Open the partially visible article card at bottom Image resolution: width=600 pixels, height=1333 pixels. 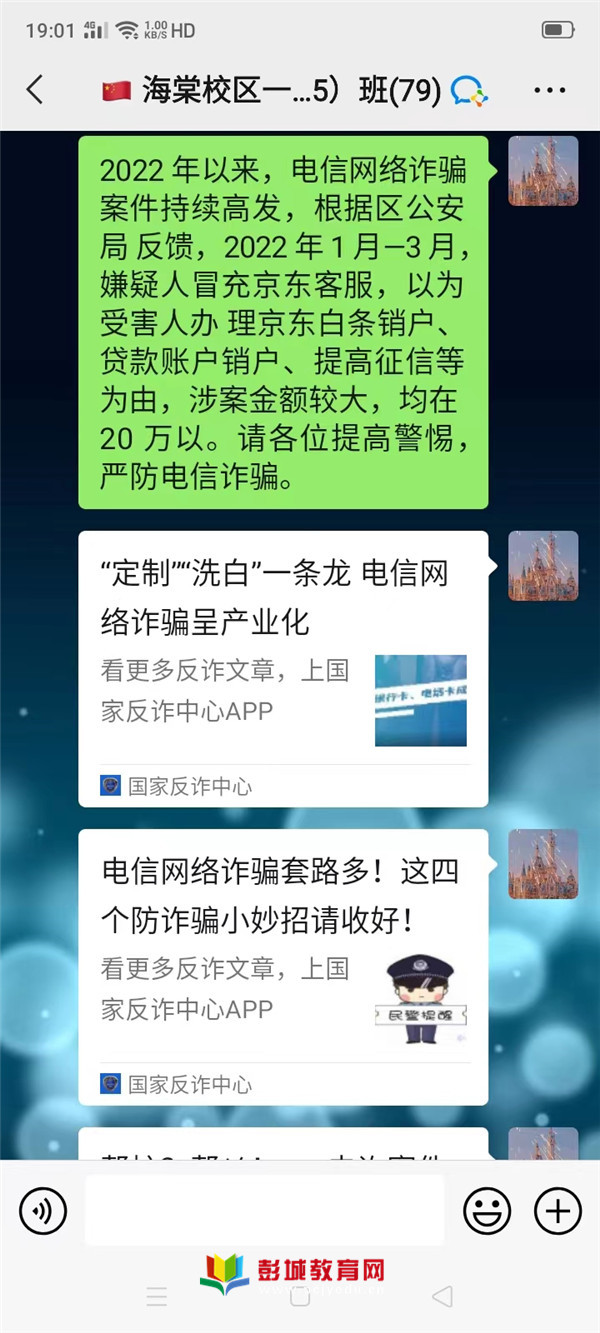pos(283,1145)
